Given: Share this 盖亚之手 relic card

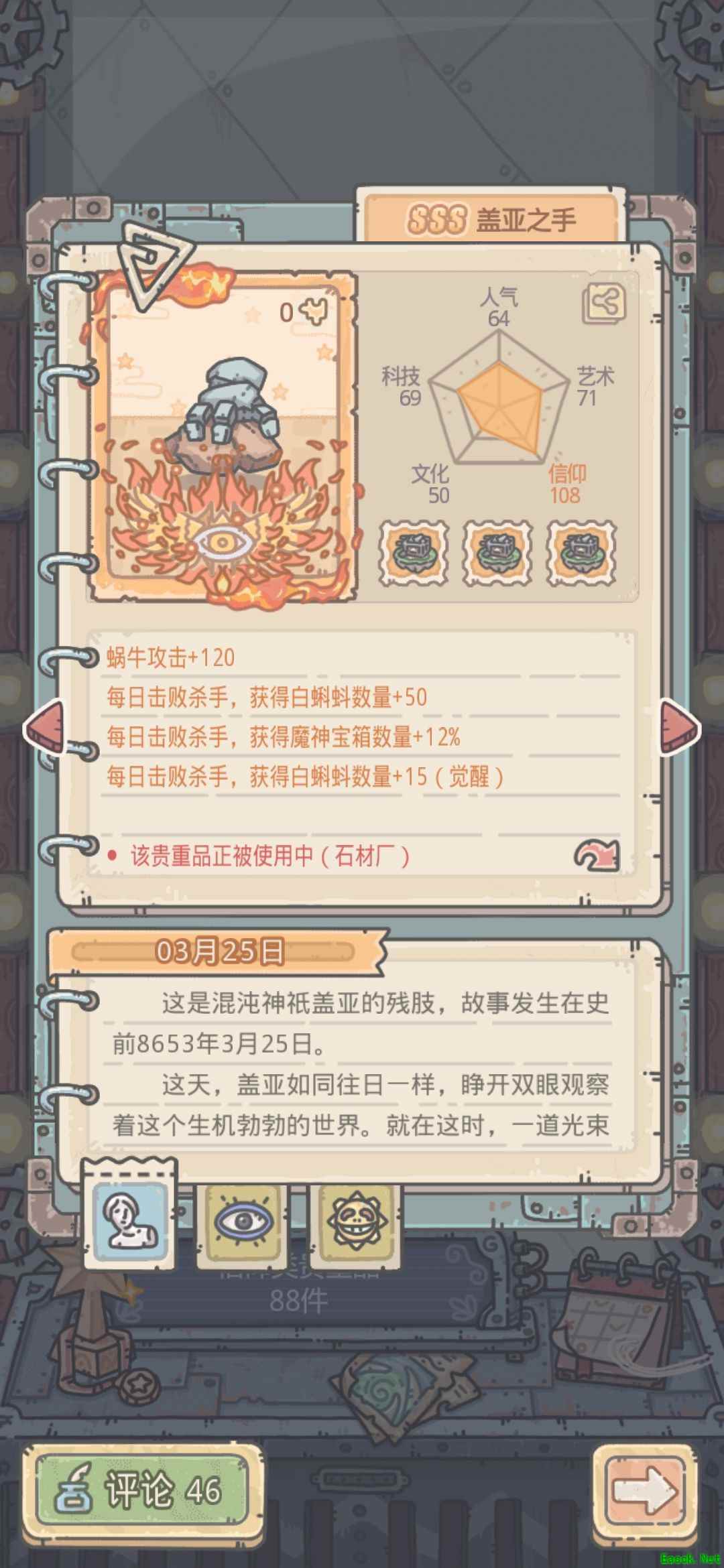Looking at the screenshot, I should point(604,304).
